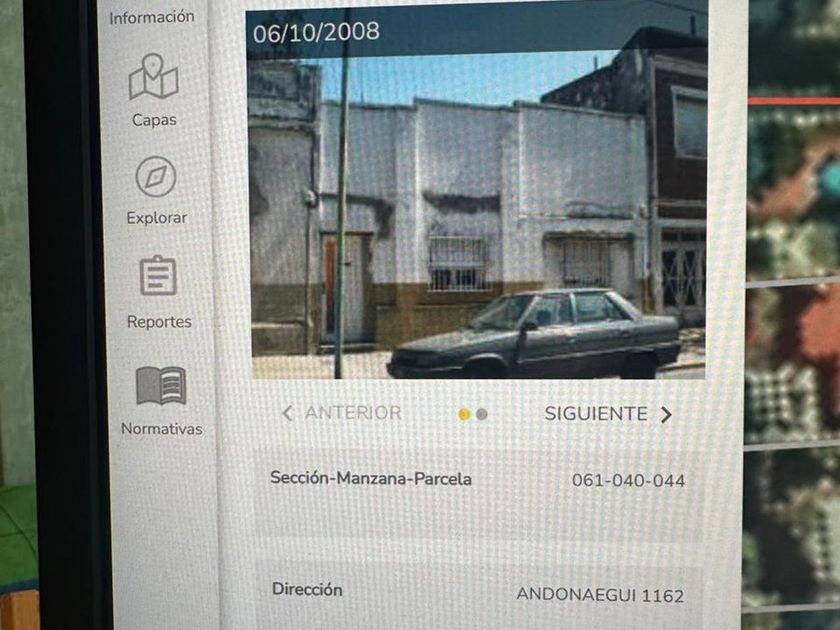Open the Información section in the sidebar

152,17
